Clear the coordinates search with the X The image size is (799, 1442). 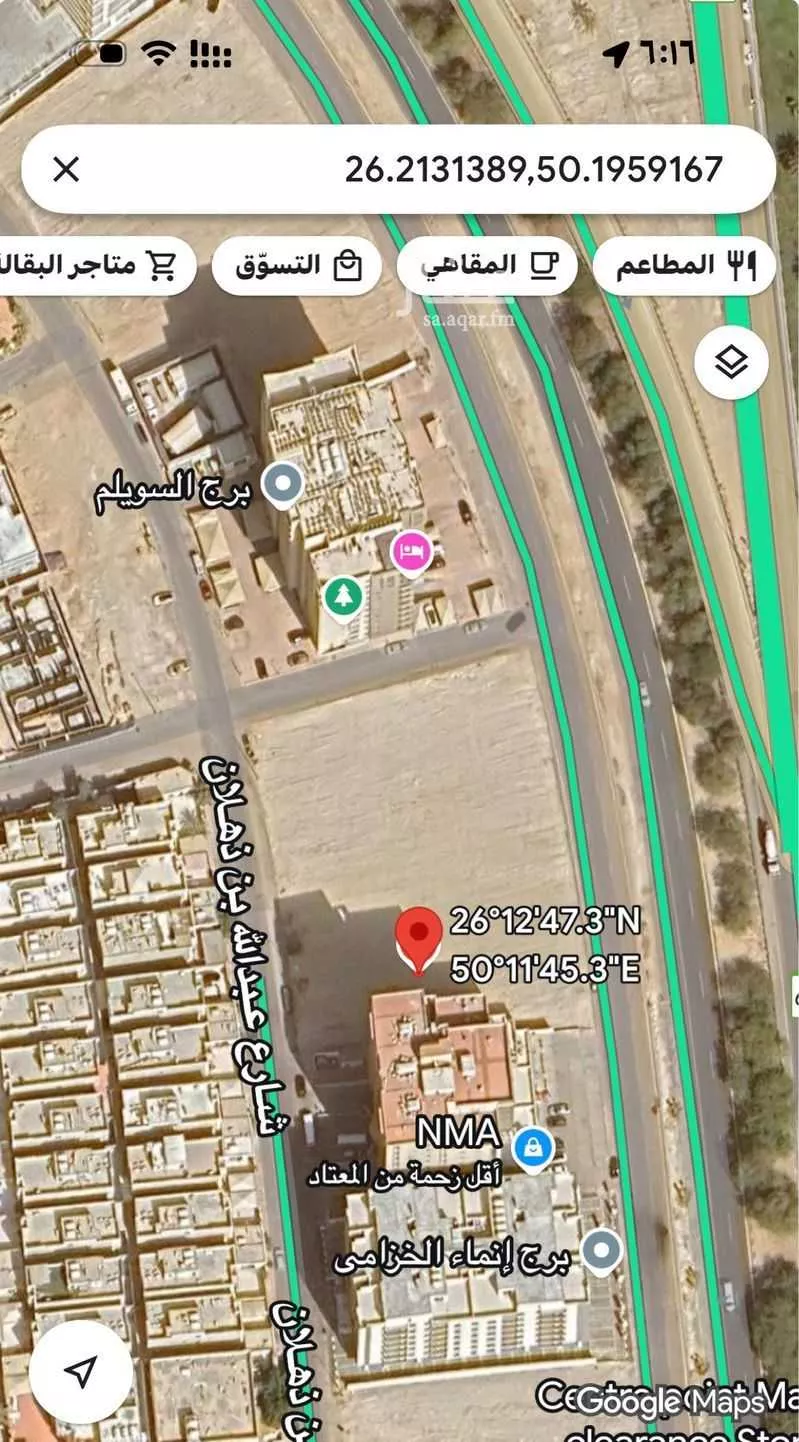[66, 169]
